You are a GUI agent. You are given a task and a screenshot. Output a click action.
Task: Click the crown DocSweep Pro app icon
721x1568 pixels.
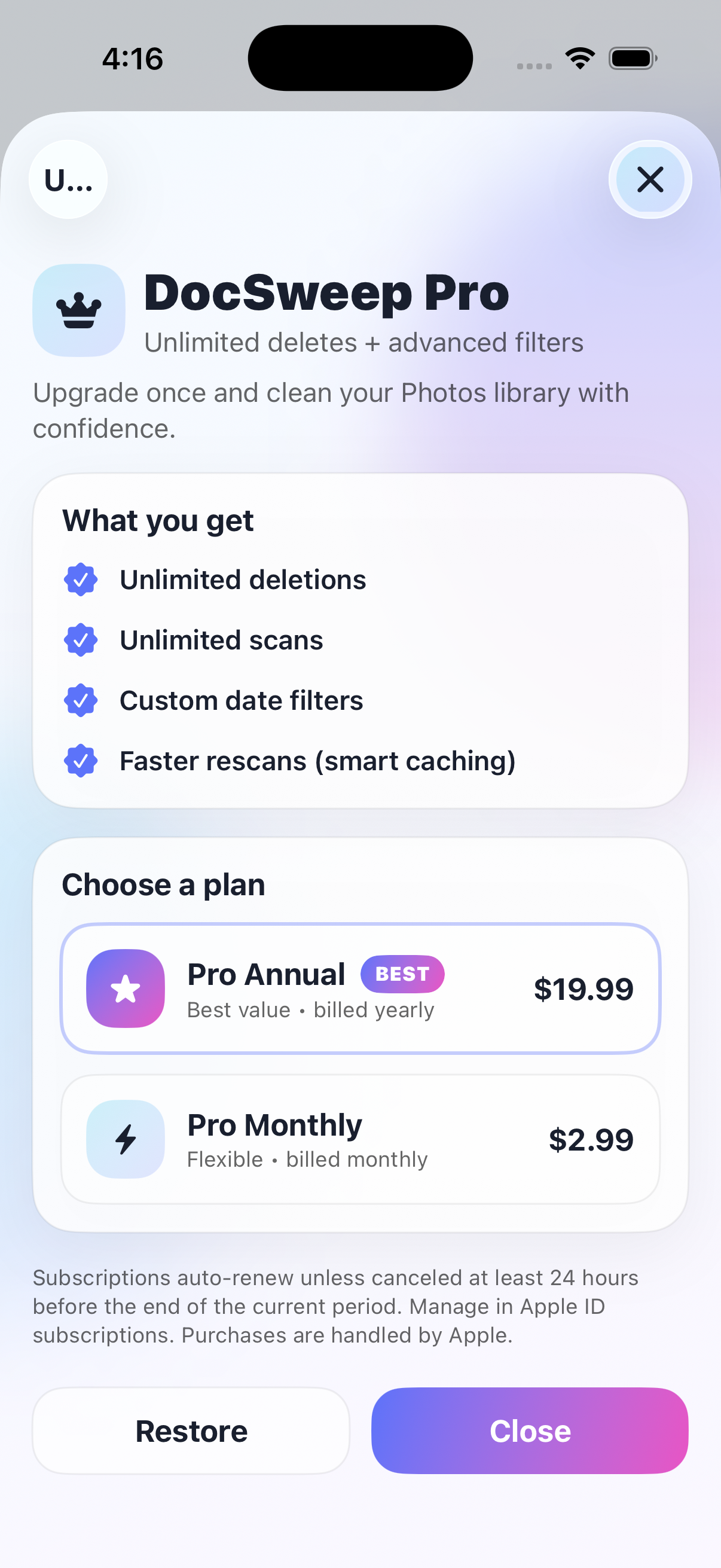[x=78, y=310]
